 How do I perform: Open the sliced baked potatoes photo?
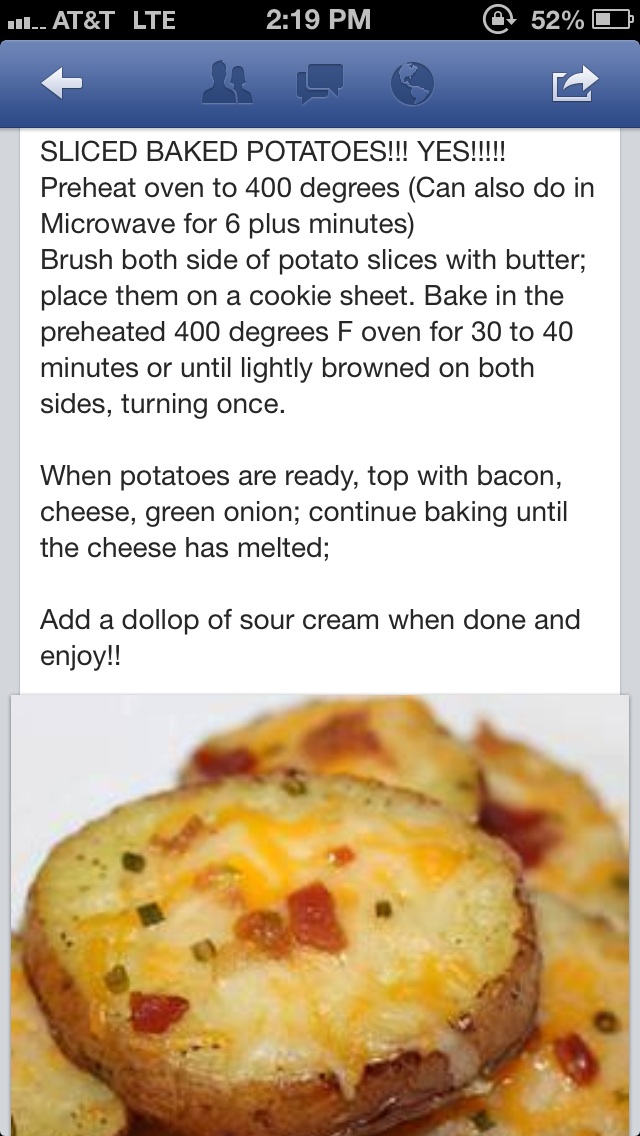(x=320, y=915)
